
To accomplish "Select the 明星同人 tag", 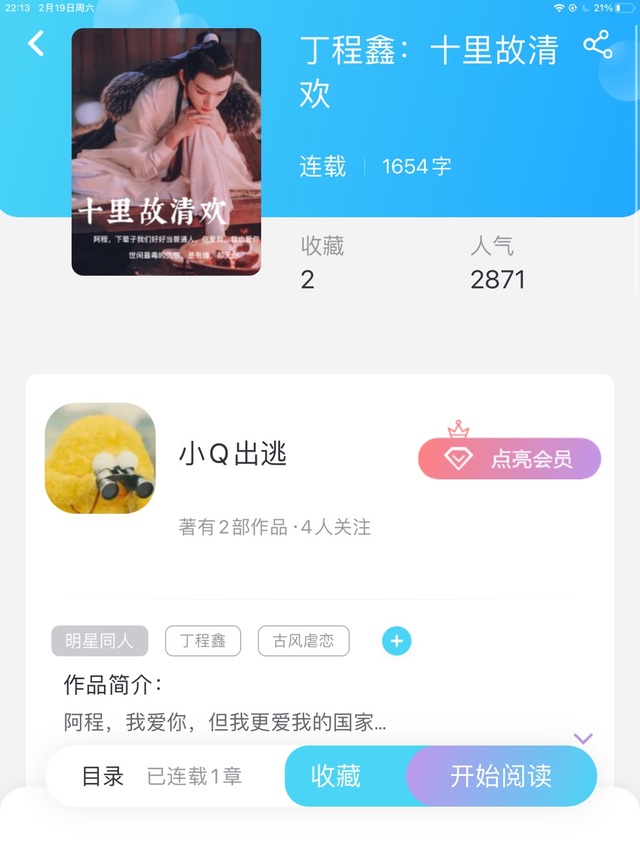I will pos(99,641).
